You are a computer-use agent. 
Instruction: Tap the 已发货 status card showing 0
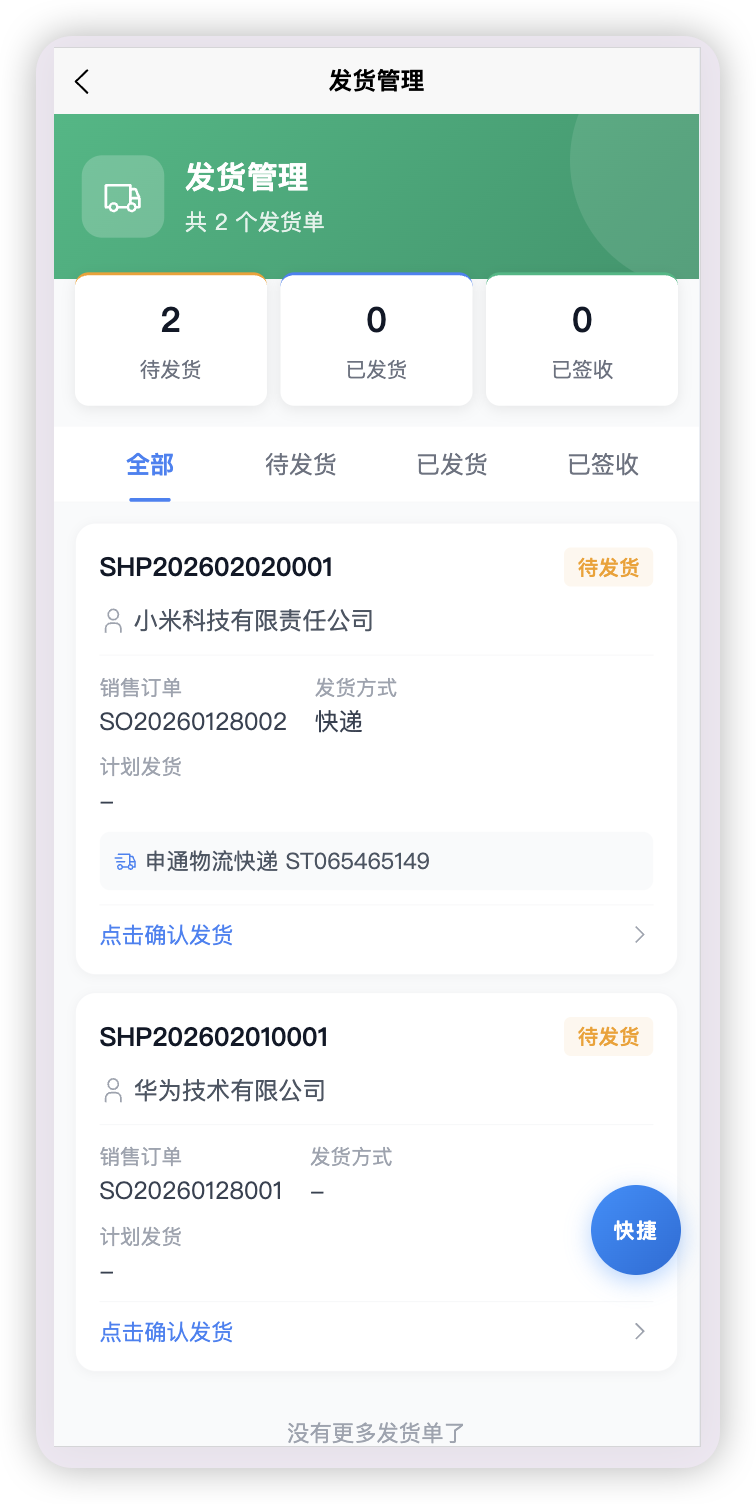(x=376, y=339)
